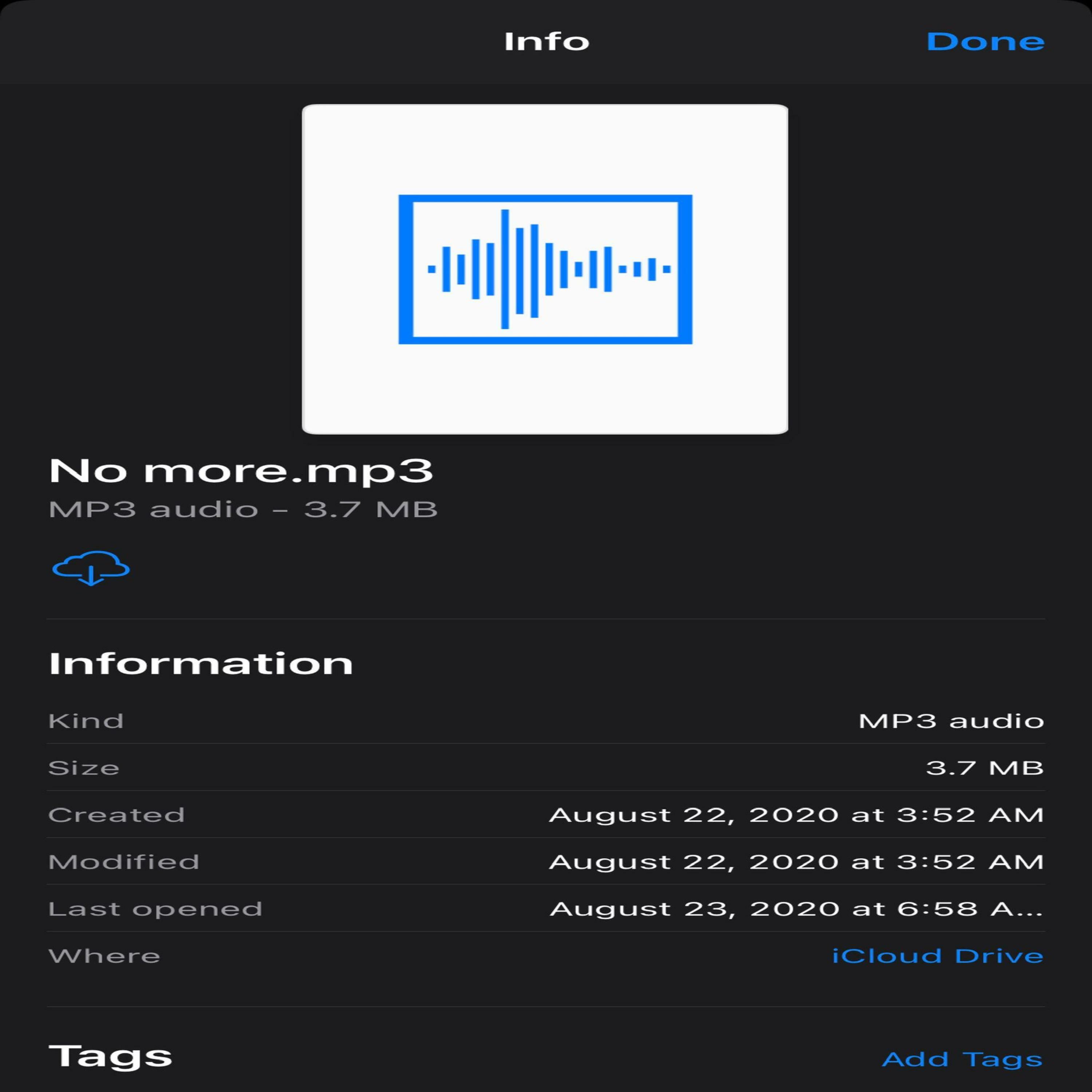Tap Done to close the Info sheet
This screenshot has width=1092, height=1092.
[x=985, y=42]
